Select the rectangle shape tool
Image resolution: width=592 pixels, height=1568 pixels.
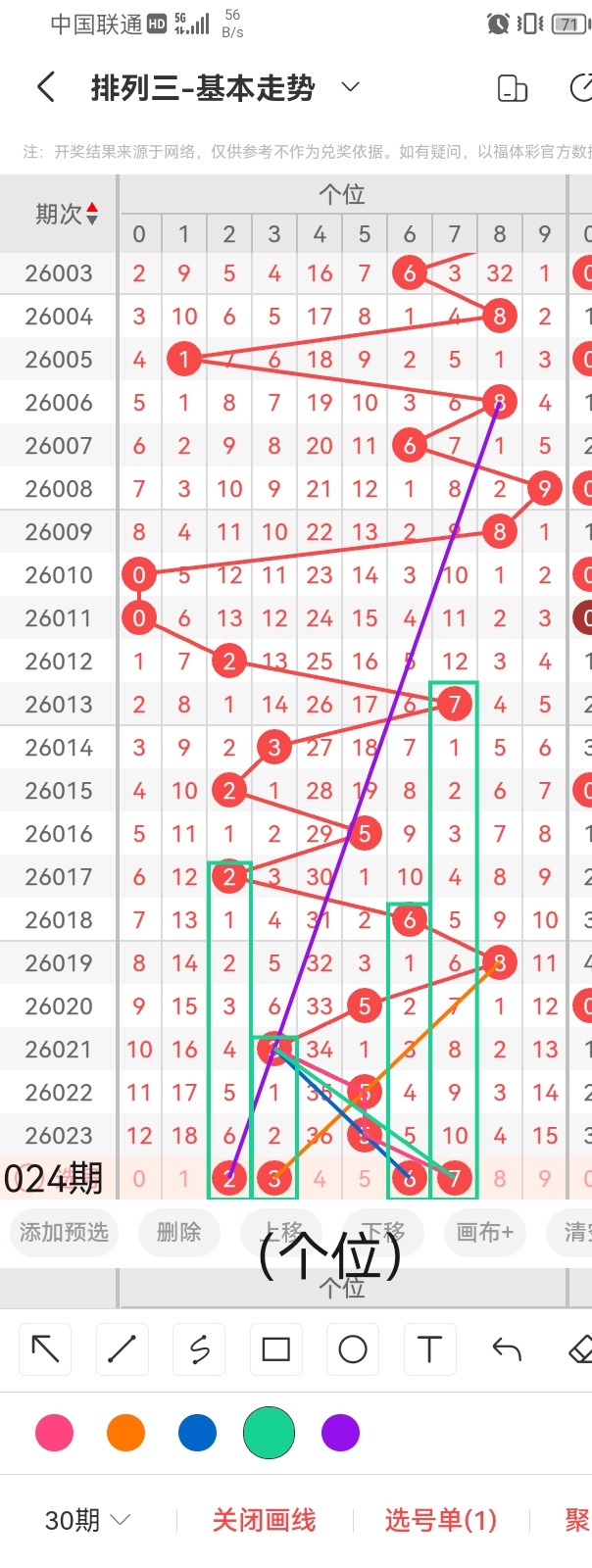275,1349
